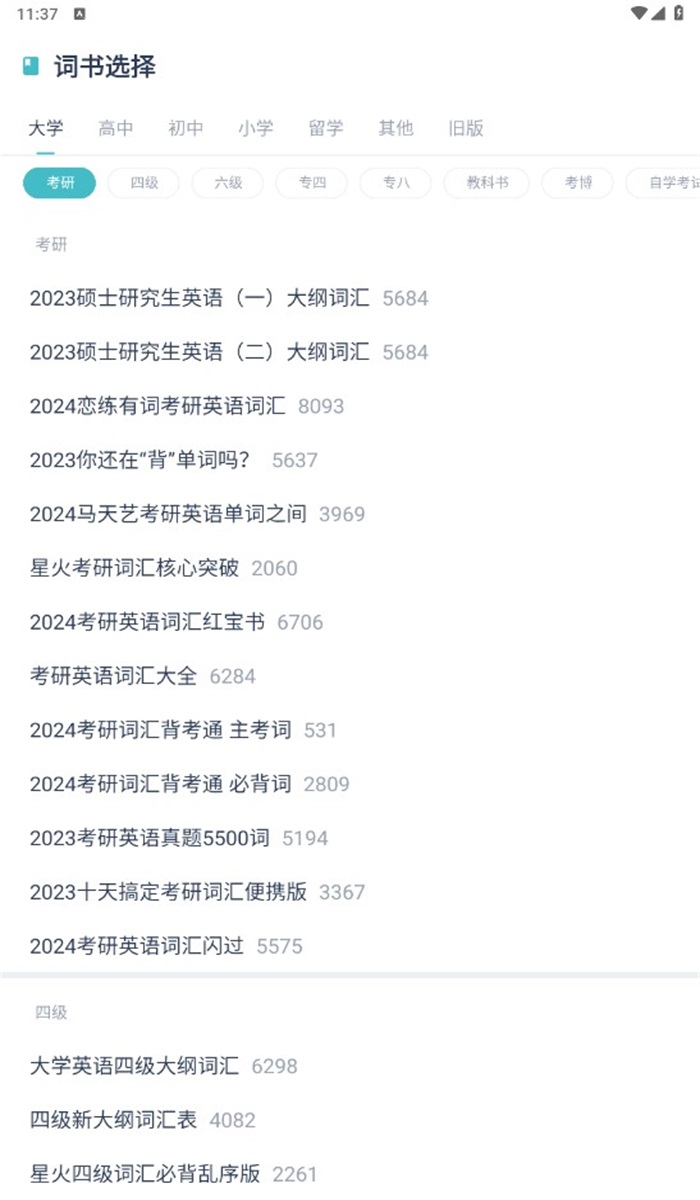Select 2024恋练有词考研英语词汇 word book
This screenshot has width=700, height=1200.
(x=158, y=406)
